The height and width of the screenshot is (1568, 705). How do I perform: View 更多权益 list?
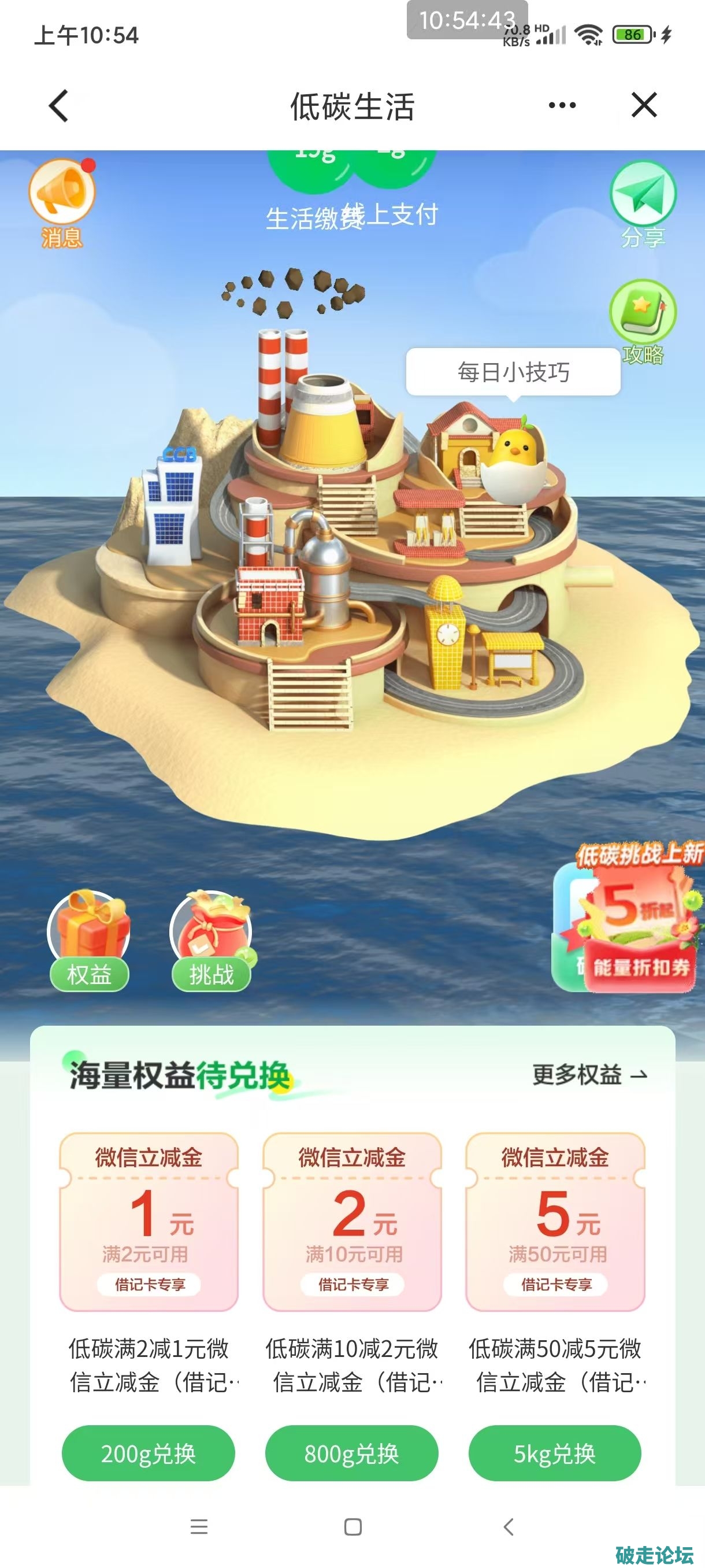[589, 1075]
